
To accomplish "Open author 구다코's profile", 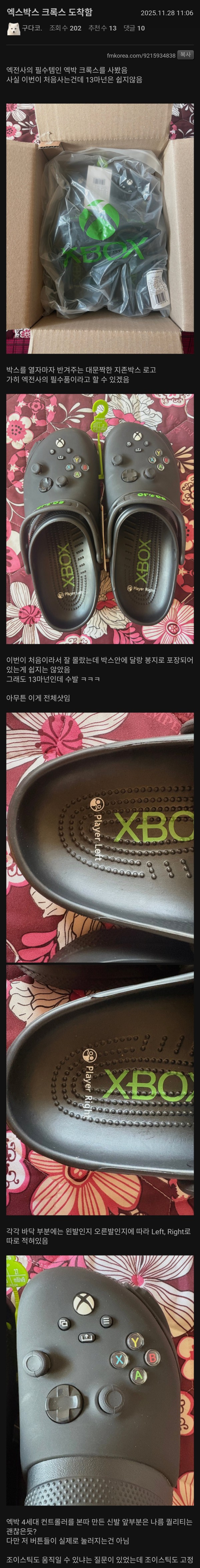I will [31, 28].
